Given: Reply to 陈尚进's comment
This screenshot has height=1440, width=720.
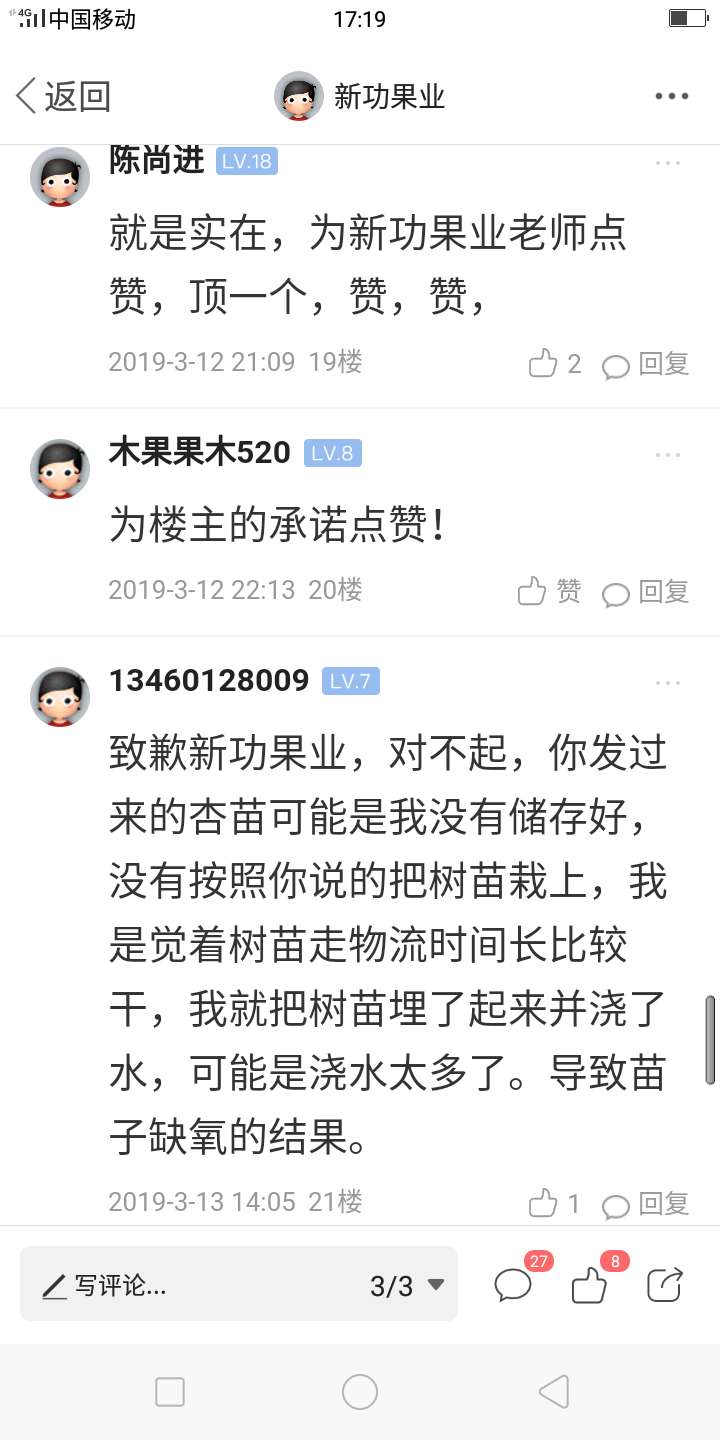Looking at the screenshot, I should click(646, 364).
